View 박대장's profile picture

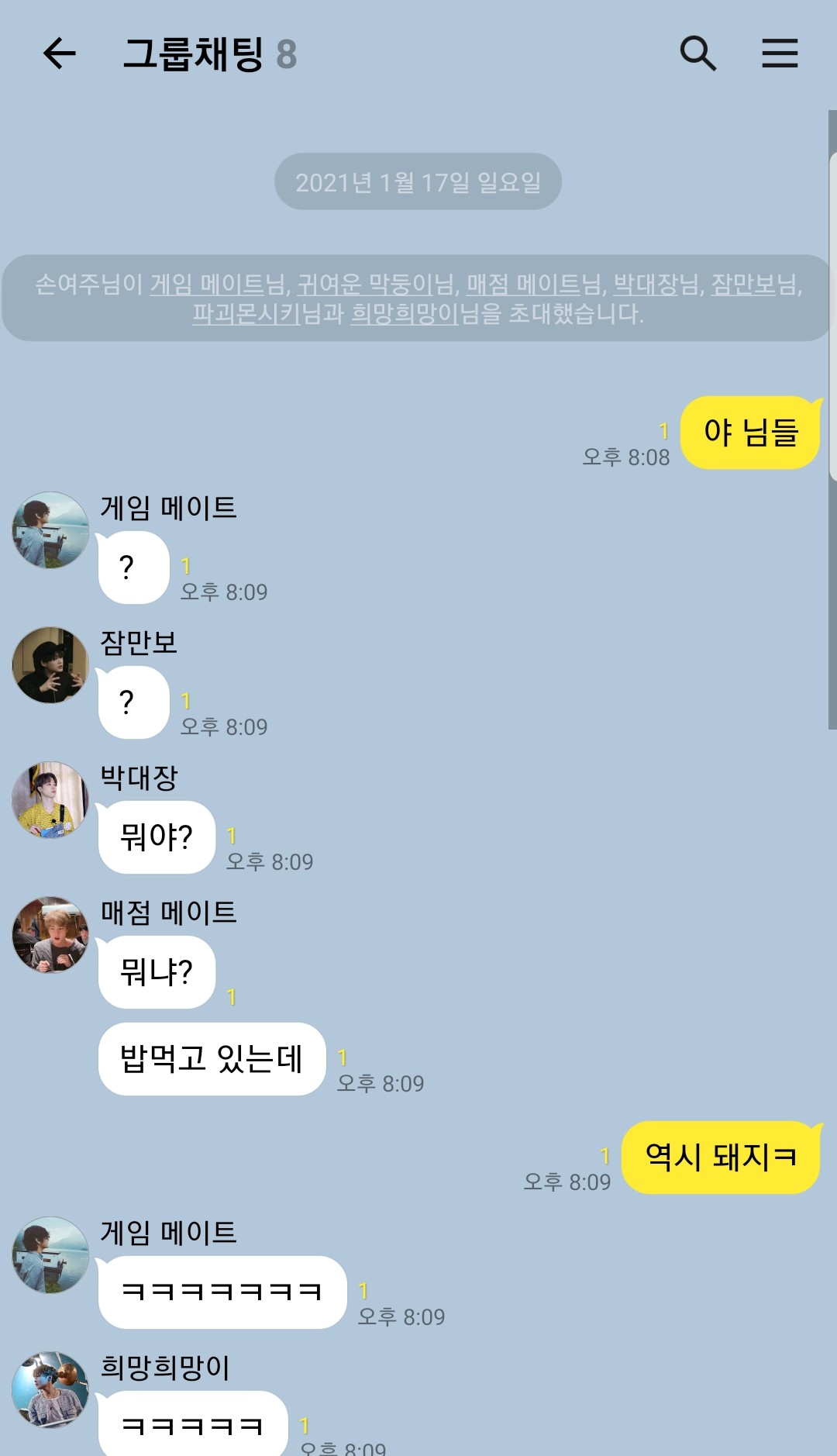50,800
